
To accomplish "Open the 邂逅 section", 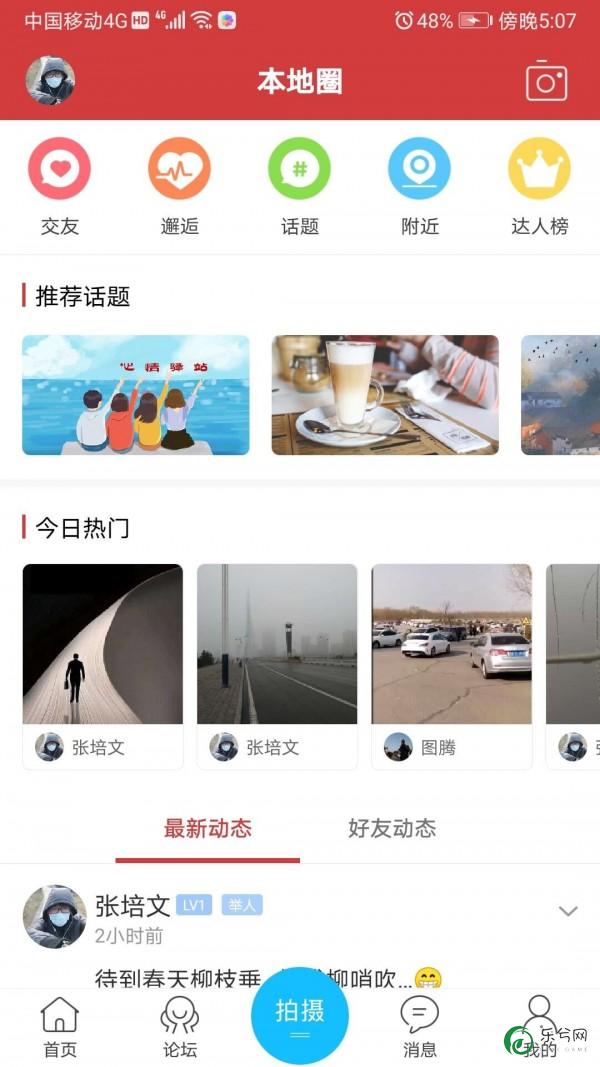I will 180,187.
